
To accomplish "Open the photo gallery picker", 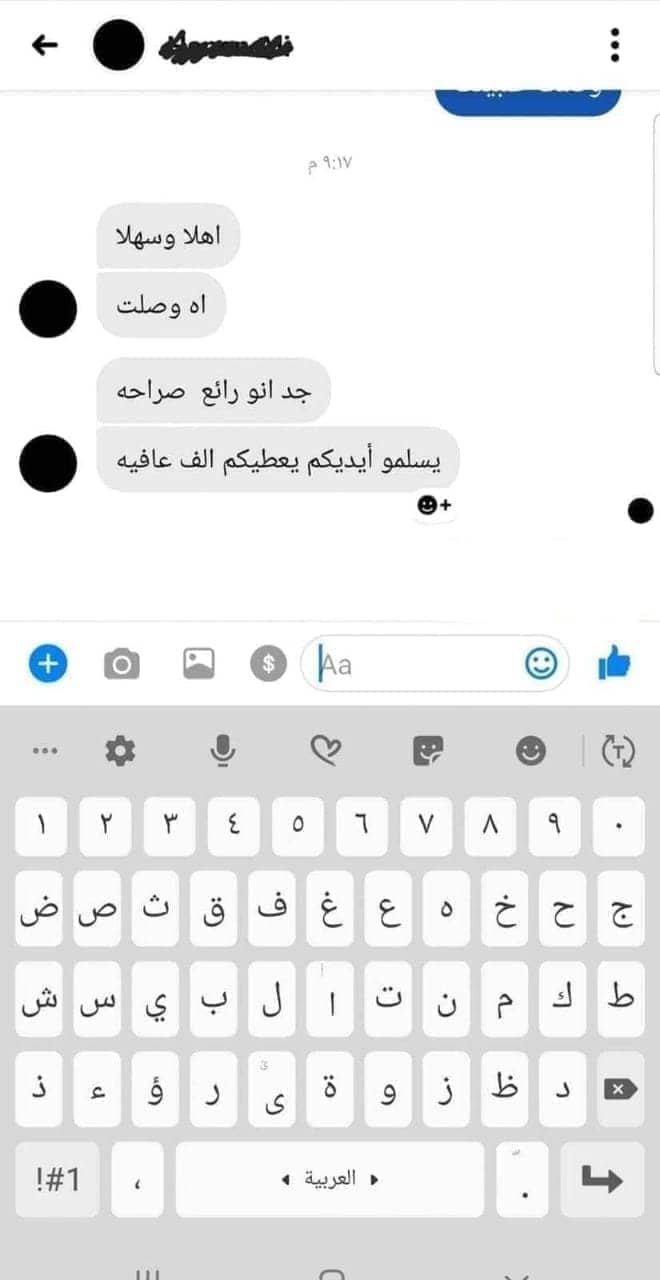I will point(198,662).
